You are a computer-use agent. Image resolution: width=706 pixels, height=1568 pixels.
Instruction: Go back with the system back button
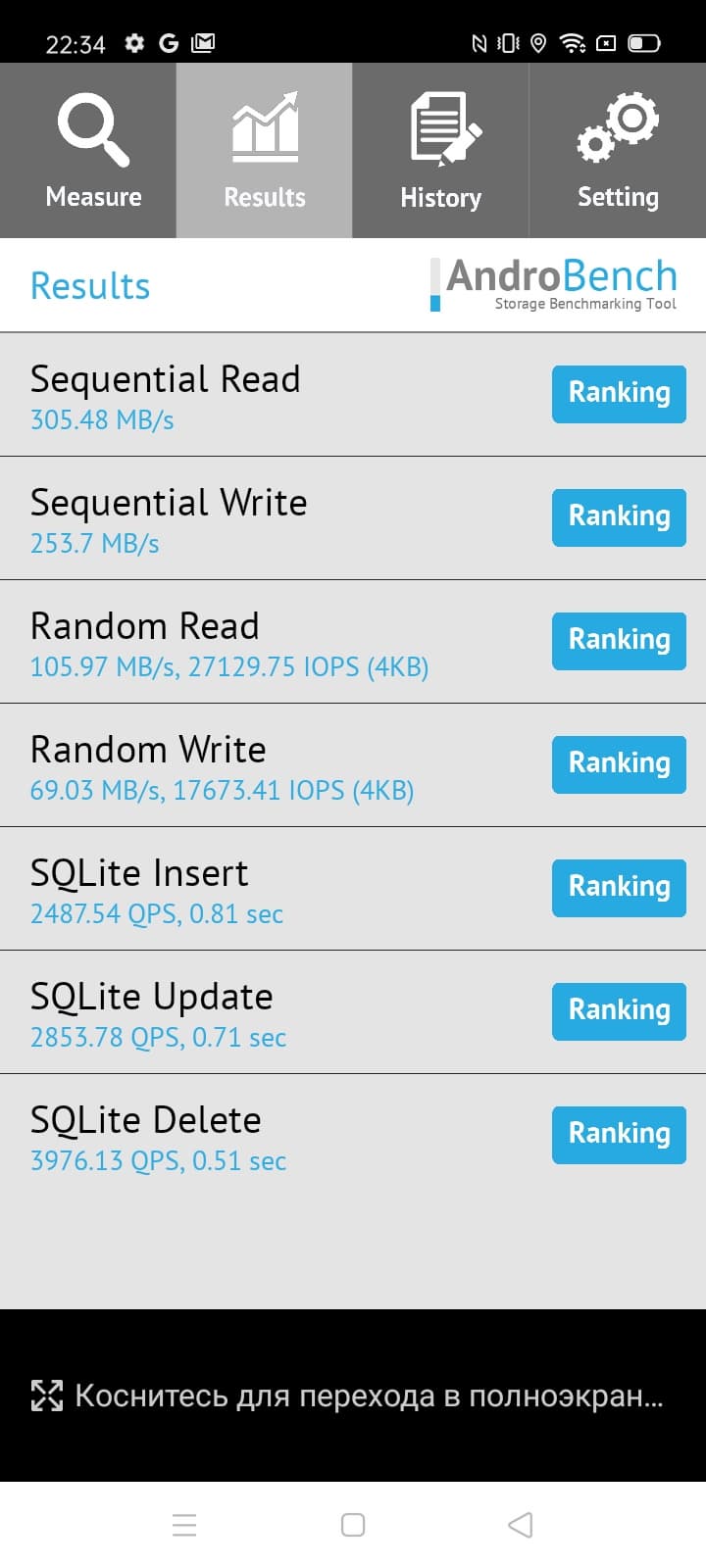[521, 1525]
